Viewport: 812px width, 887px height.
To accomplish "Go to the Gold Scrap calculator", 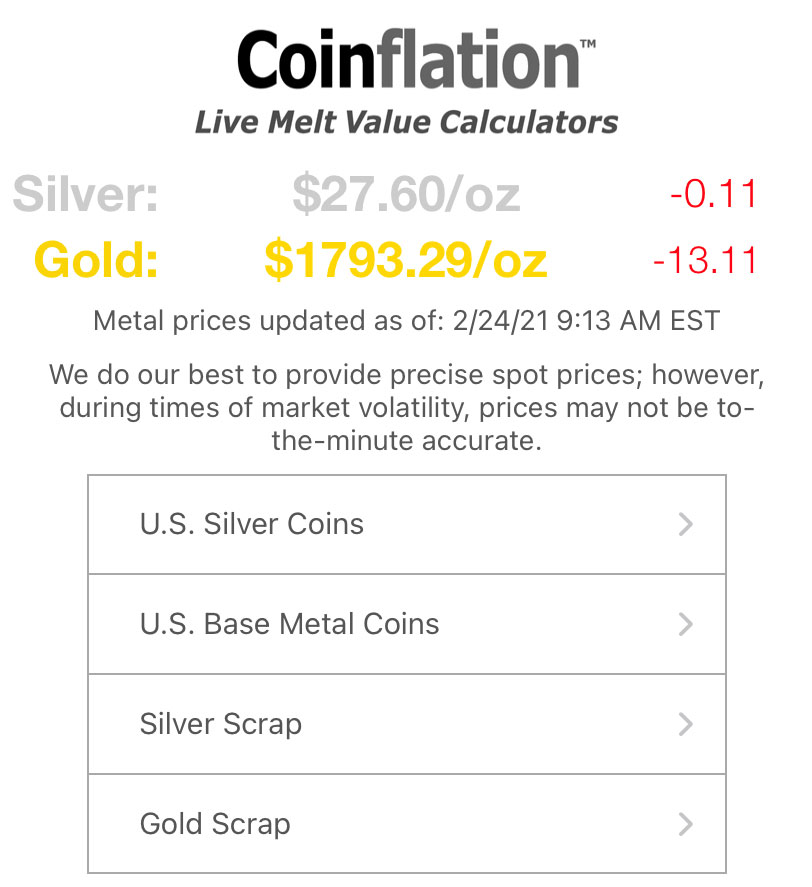I will pos(406,824).
